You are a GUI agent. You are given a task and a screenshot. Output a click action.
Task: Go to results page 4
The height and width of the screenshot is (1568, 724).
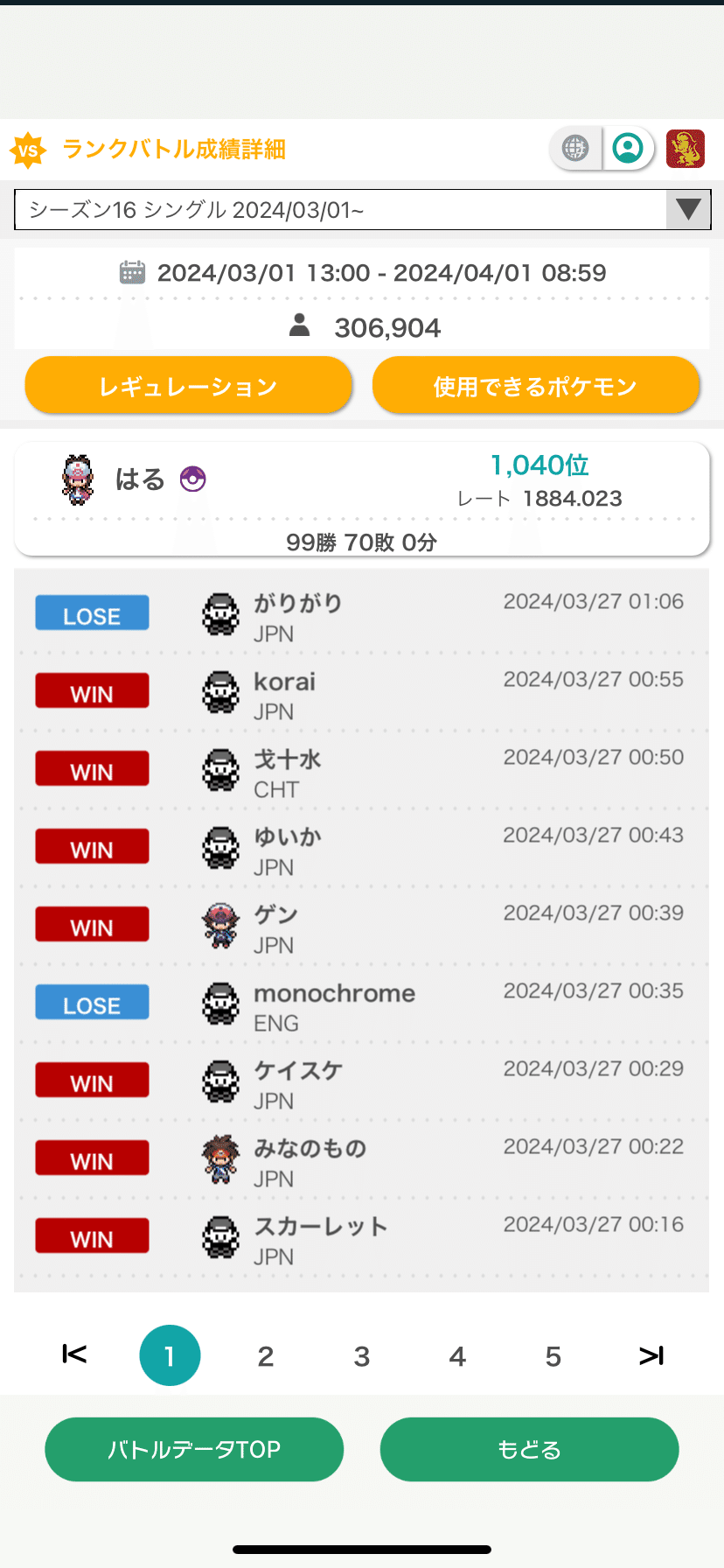[x=457, y=1356]
